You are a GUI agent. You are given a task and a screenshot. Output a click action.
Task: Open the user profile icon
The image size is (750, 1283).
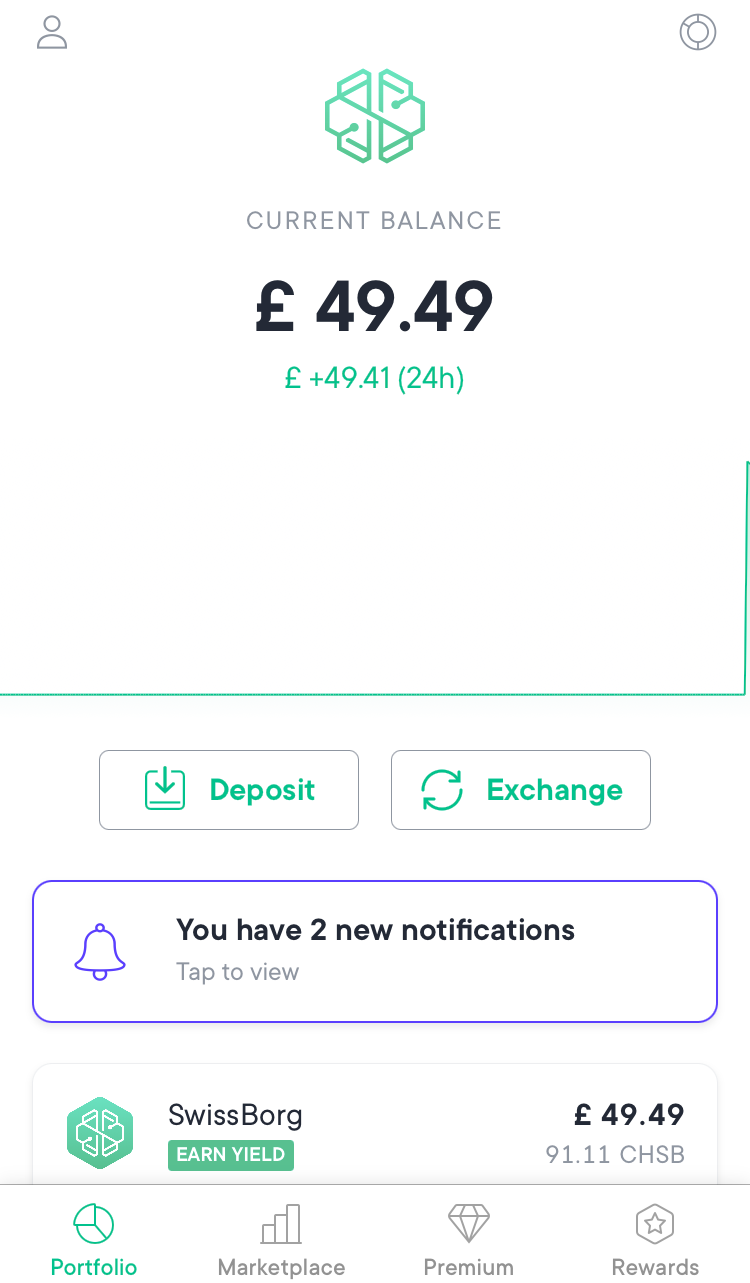pos(51,32)
